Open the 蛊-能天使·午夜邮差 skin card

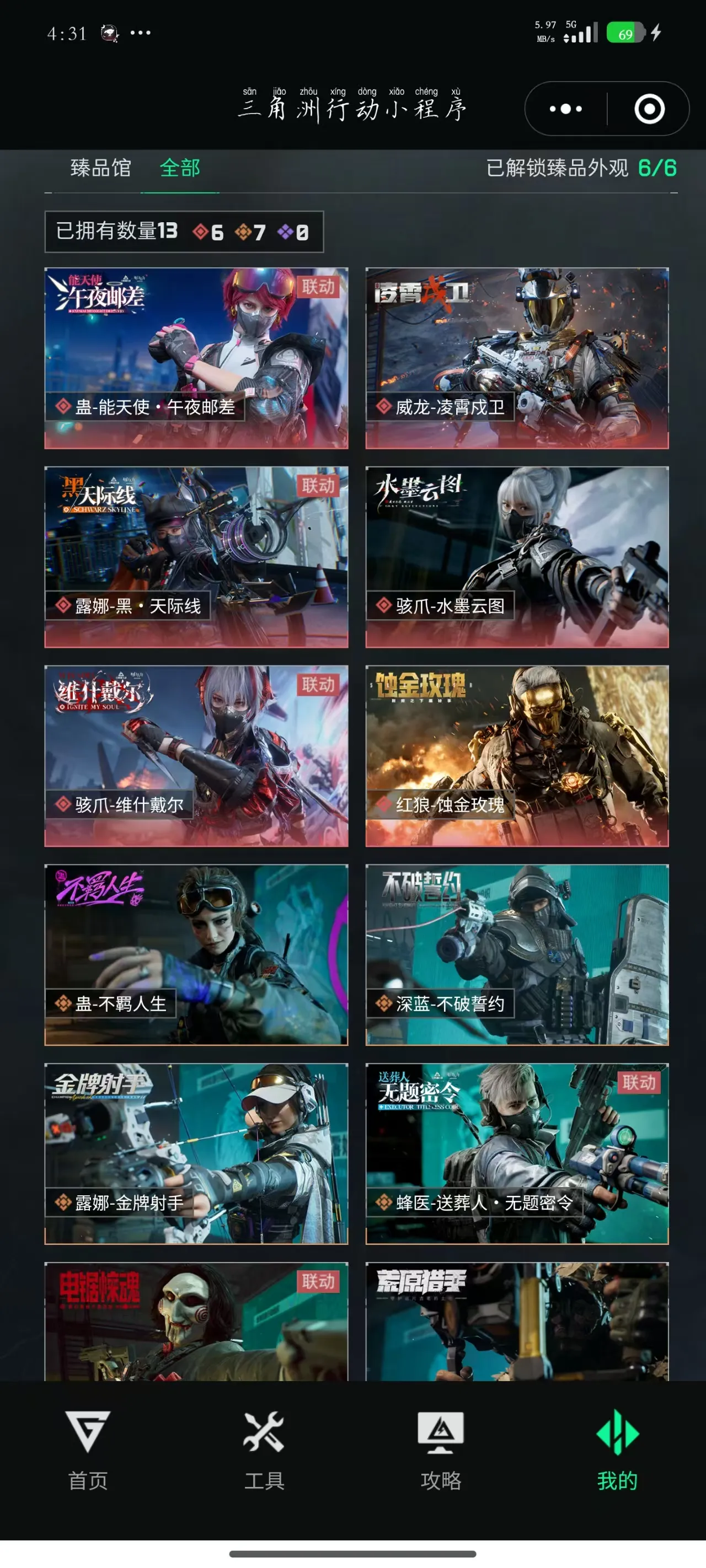196,358
